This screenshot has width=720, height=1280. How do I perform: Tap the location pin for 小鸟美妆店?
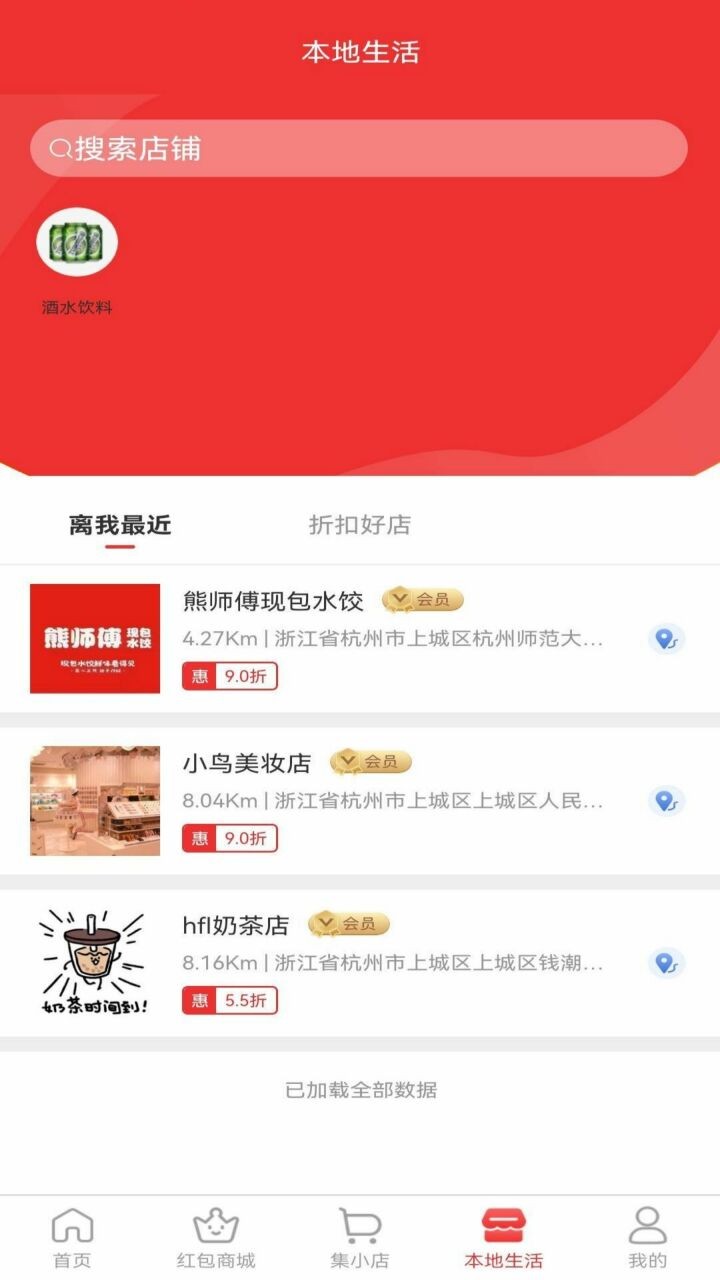tap(663, 799)
